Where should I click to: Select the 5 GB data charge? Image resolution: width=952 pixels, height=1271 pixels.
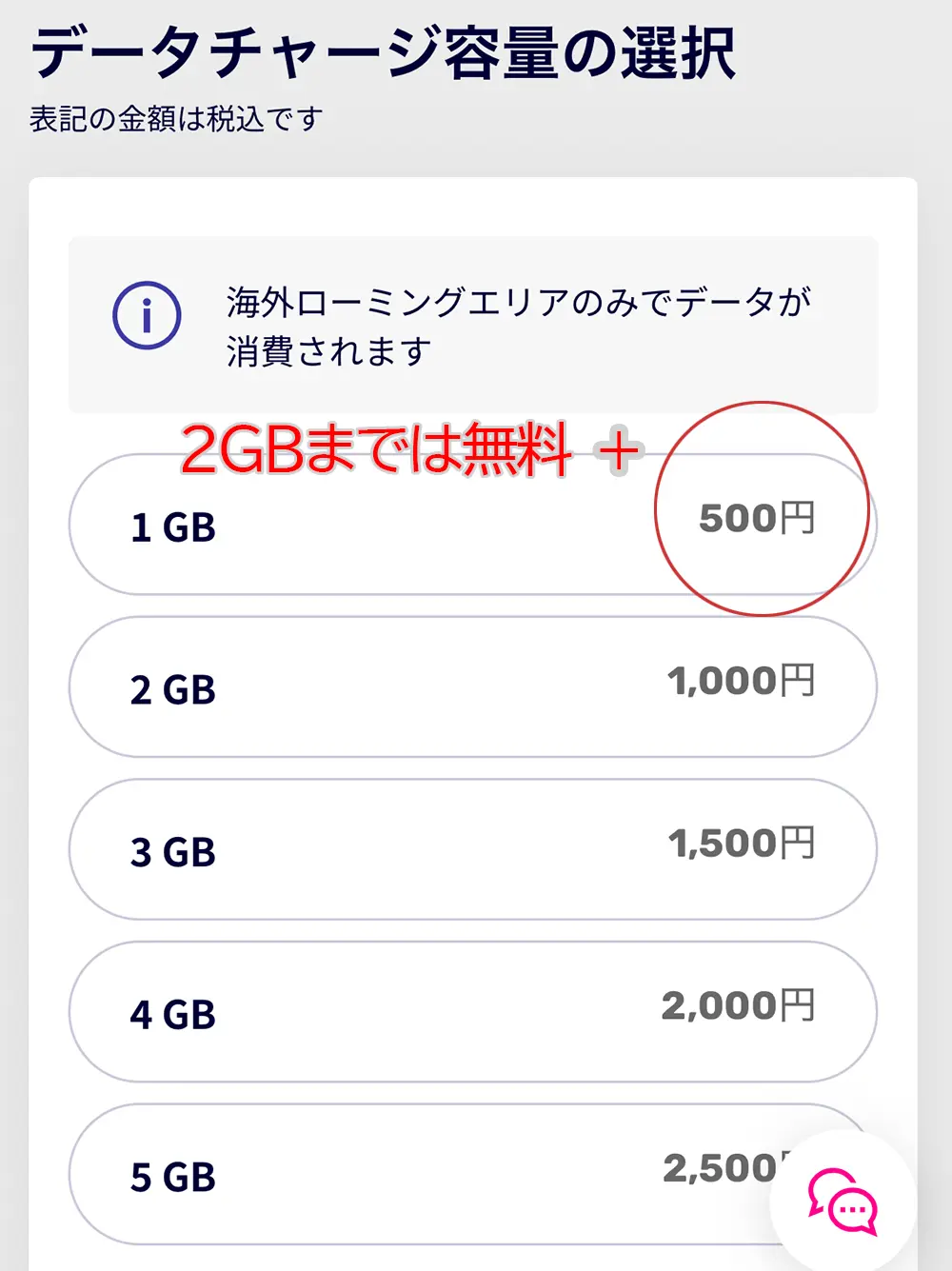point(419,1176)
